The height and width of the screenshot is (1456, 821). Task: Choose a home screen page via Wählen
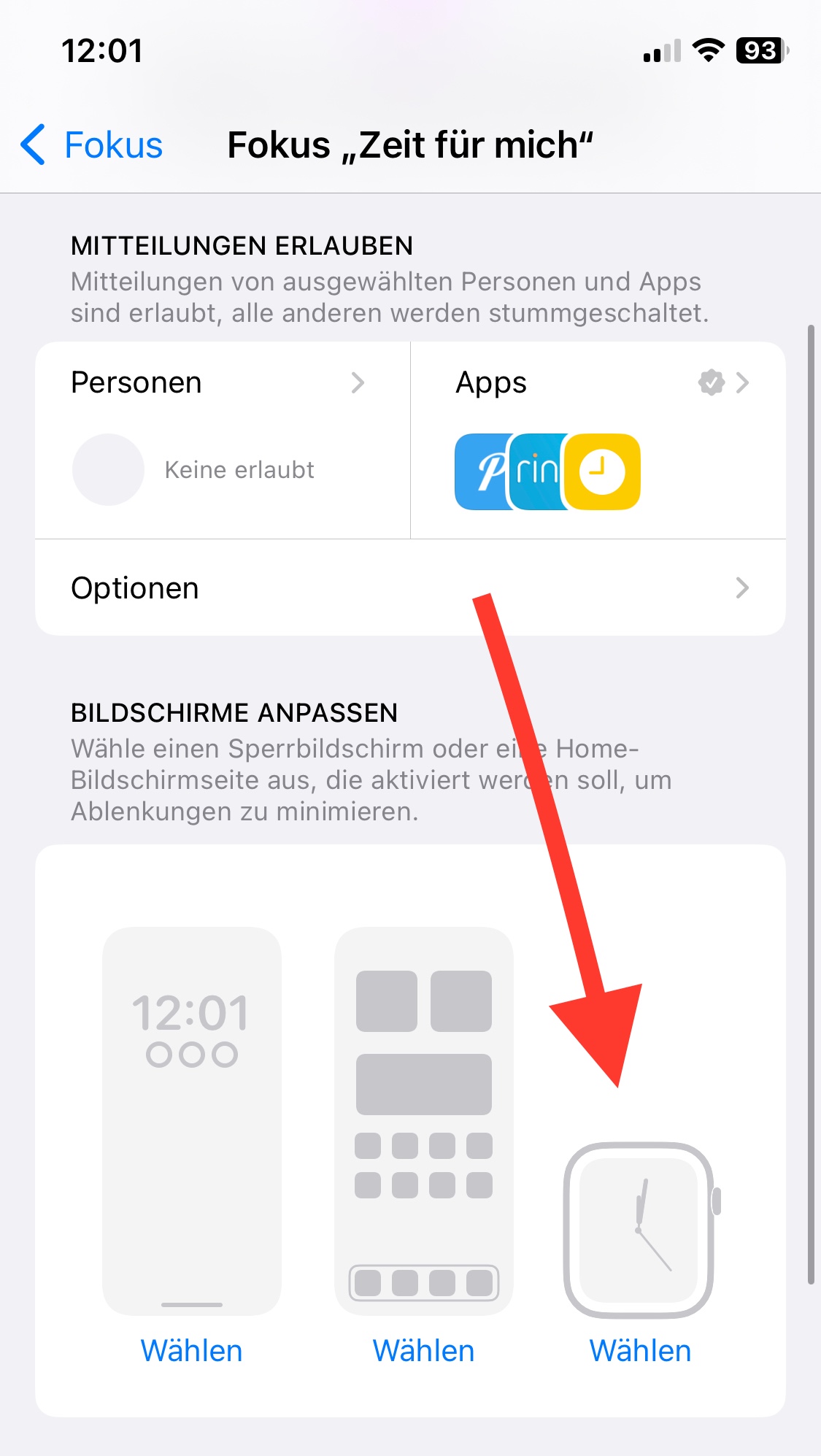423,1351
